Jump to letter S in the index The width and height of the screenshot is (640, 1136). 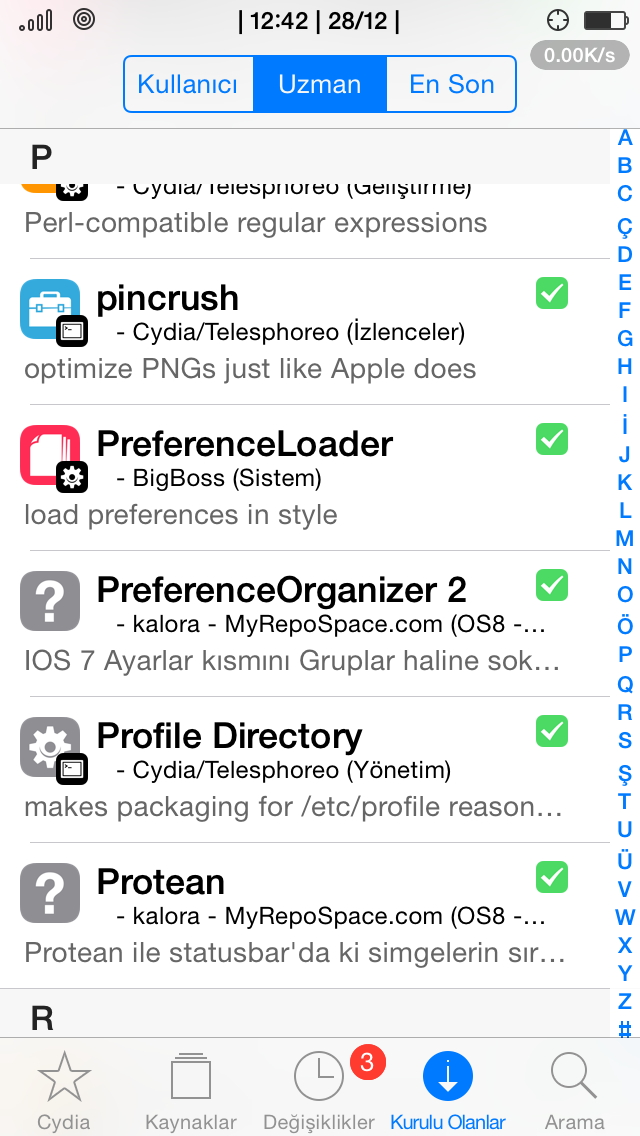point(624,740)
